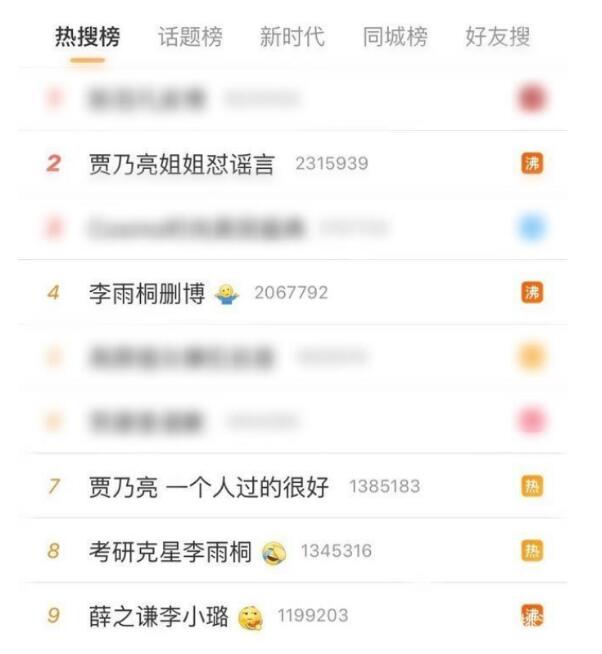
Task: Open hot topic 李雨桐删博
Action: 146,293
